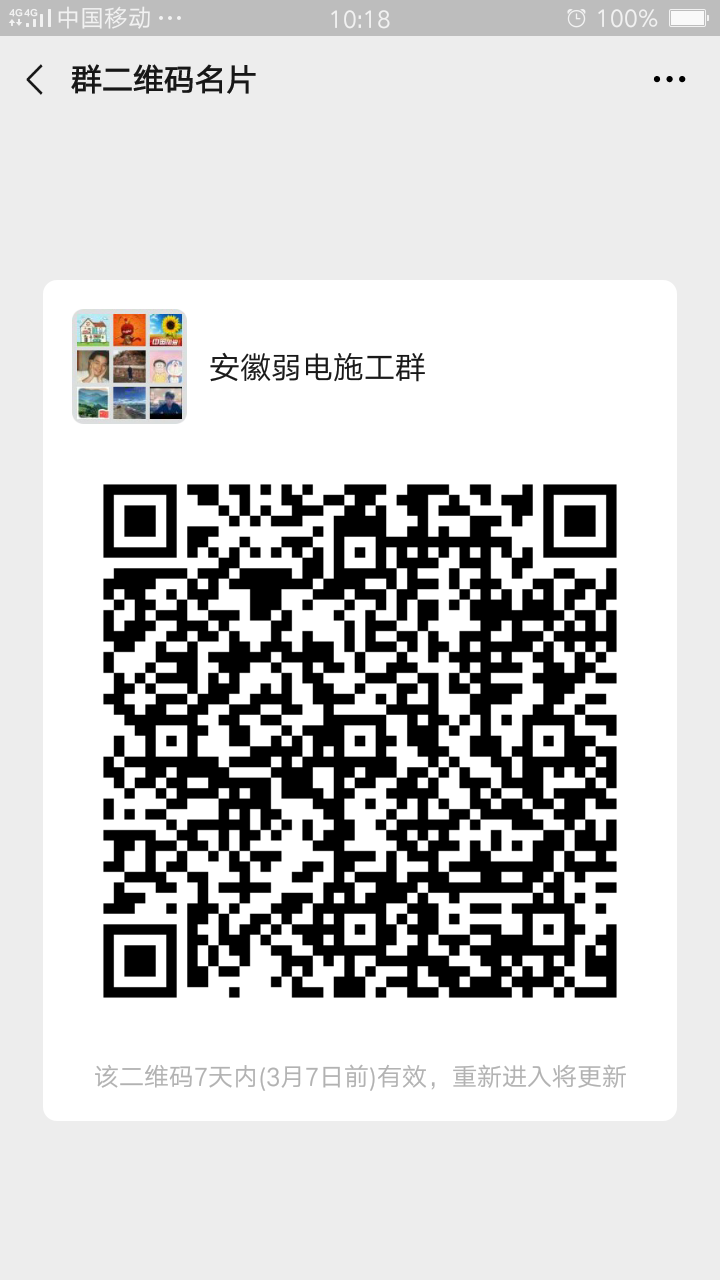Open the three-dot overflow menu

coord(669,80)
